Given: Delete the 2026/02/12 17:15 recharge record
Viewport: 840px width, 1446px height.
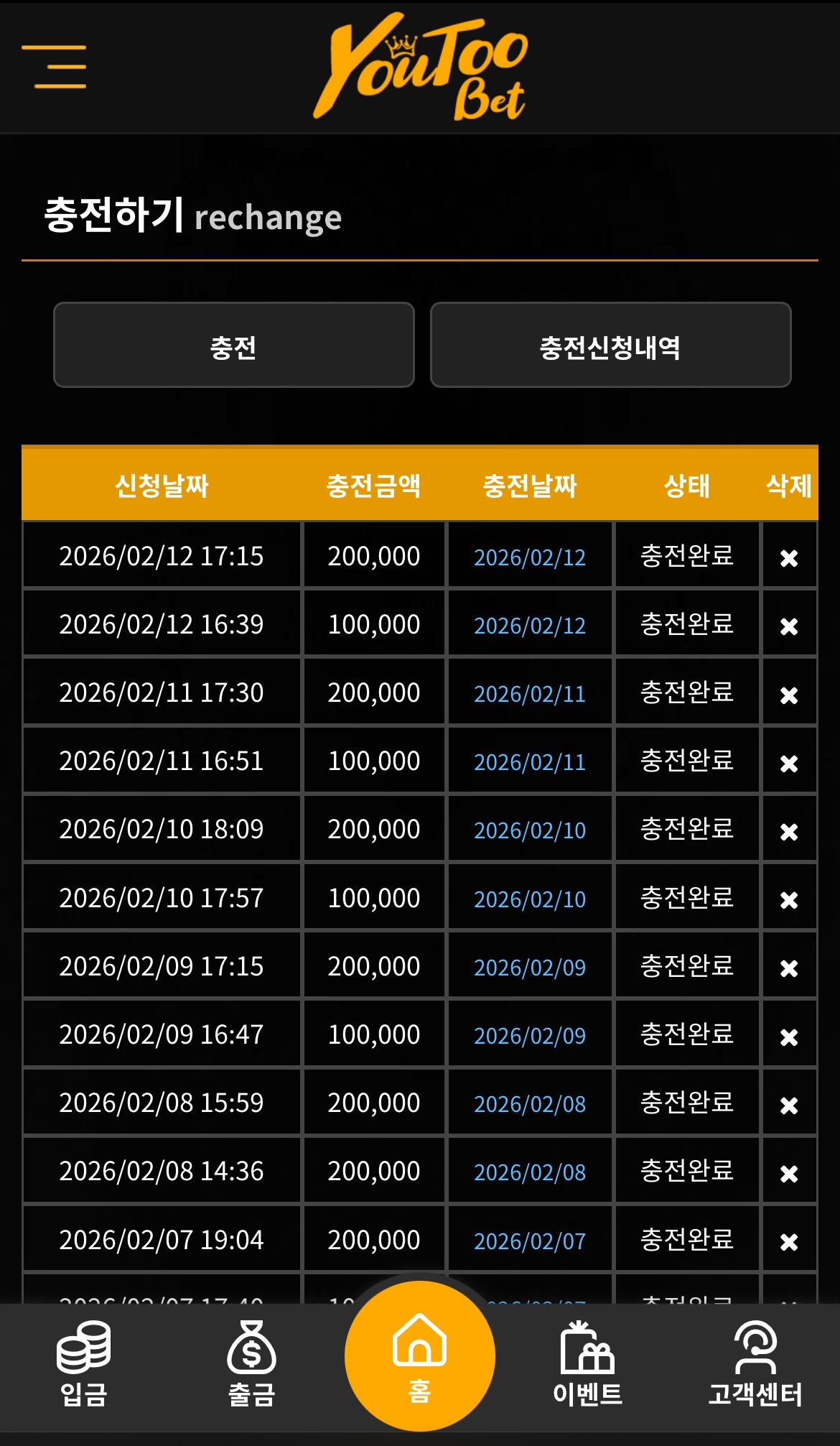Looking at the screenshot, I should point(789,558).
